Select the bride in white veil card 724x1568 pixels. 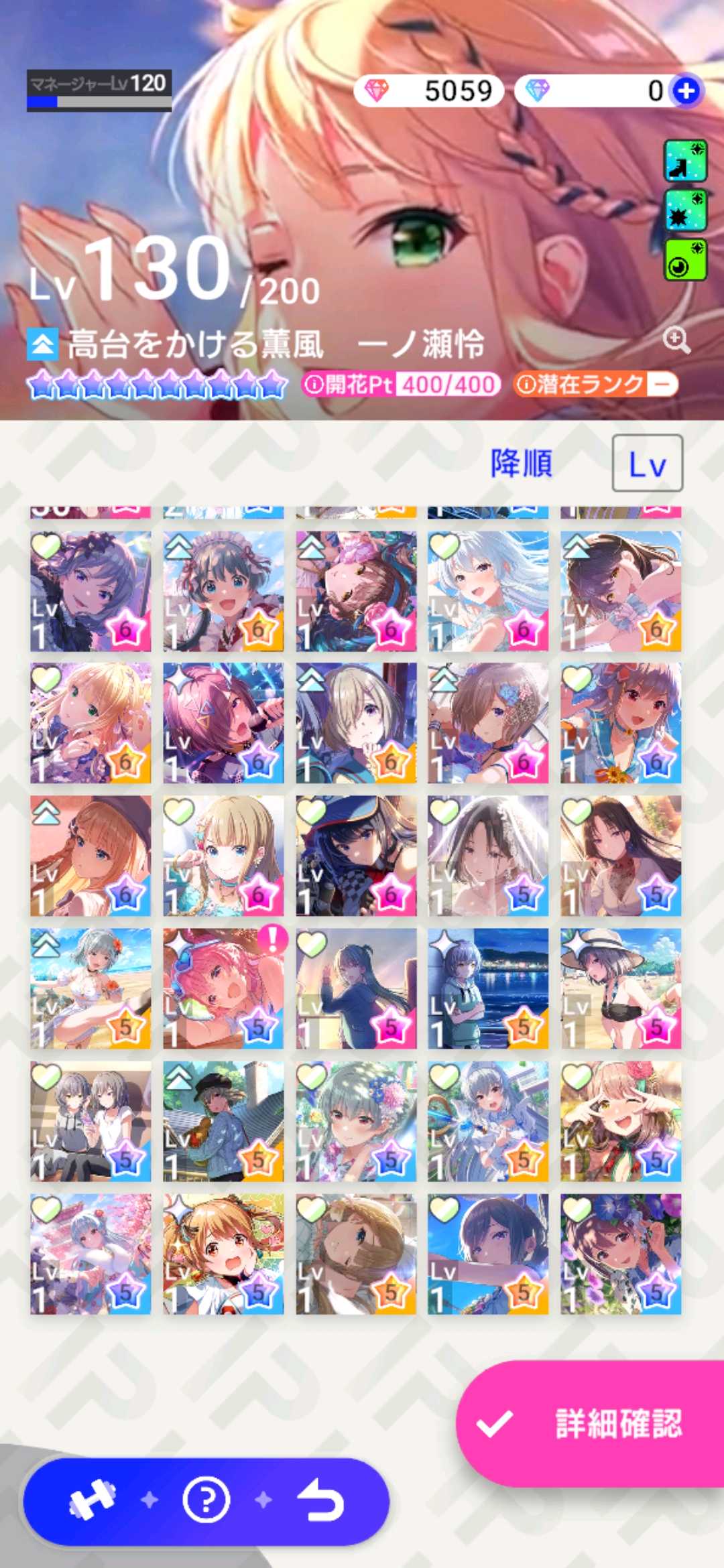tap(488, 856)
